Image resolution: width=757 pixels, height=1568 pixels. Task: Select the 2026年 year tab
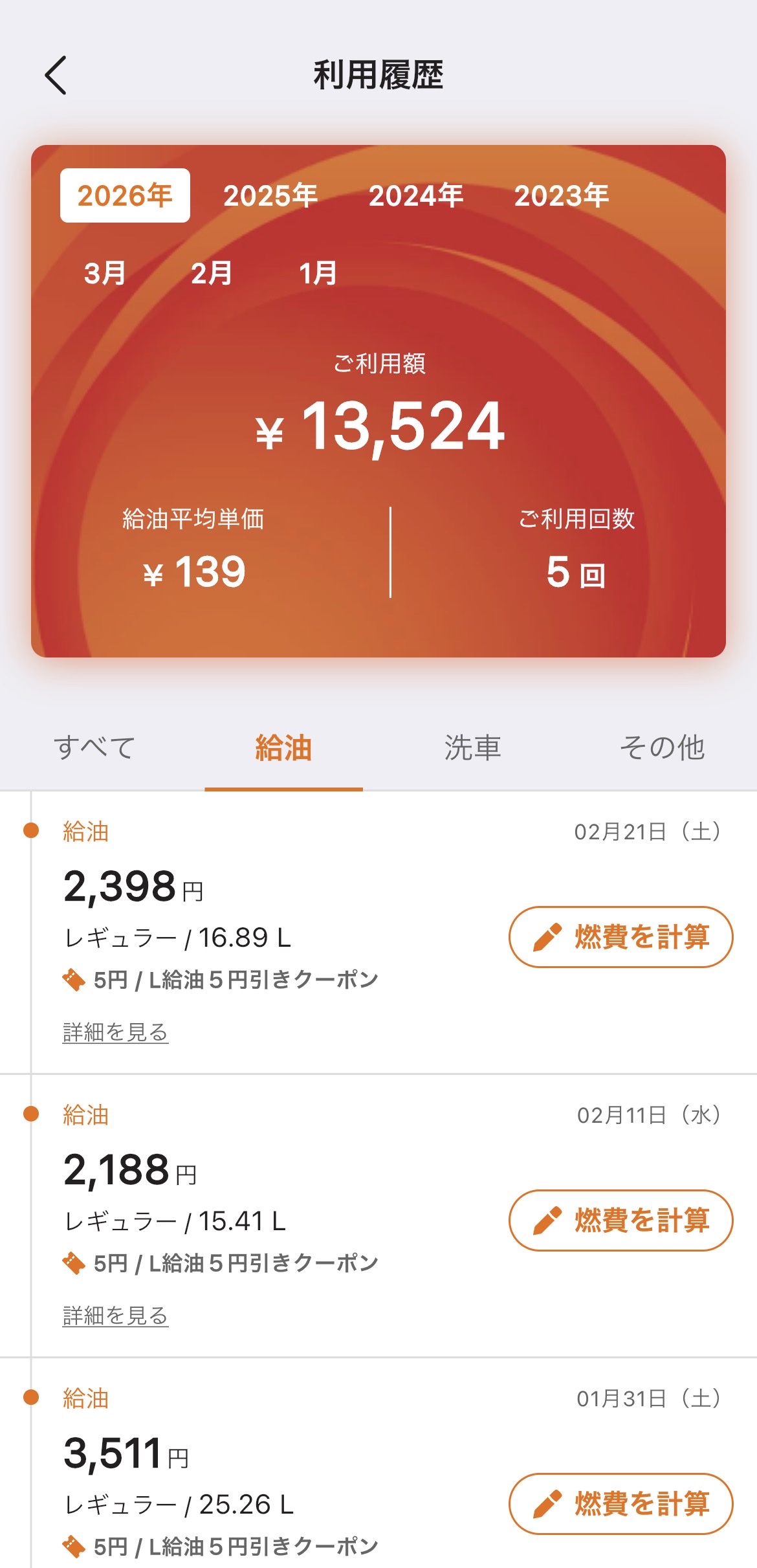click(125, 195)
